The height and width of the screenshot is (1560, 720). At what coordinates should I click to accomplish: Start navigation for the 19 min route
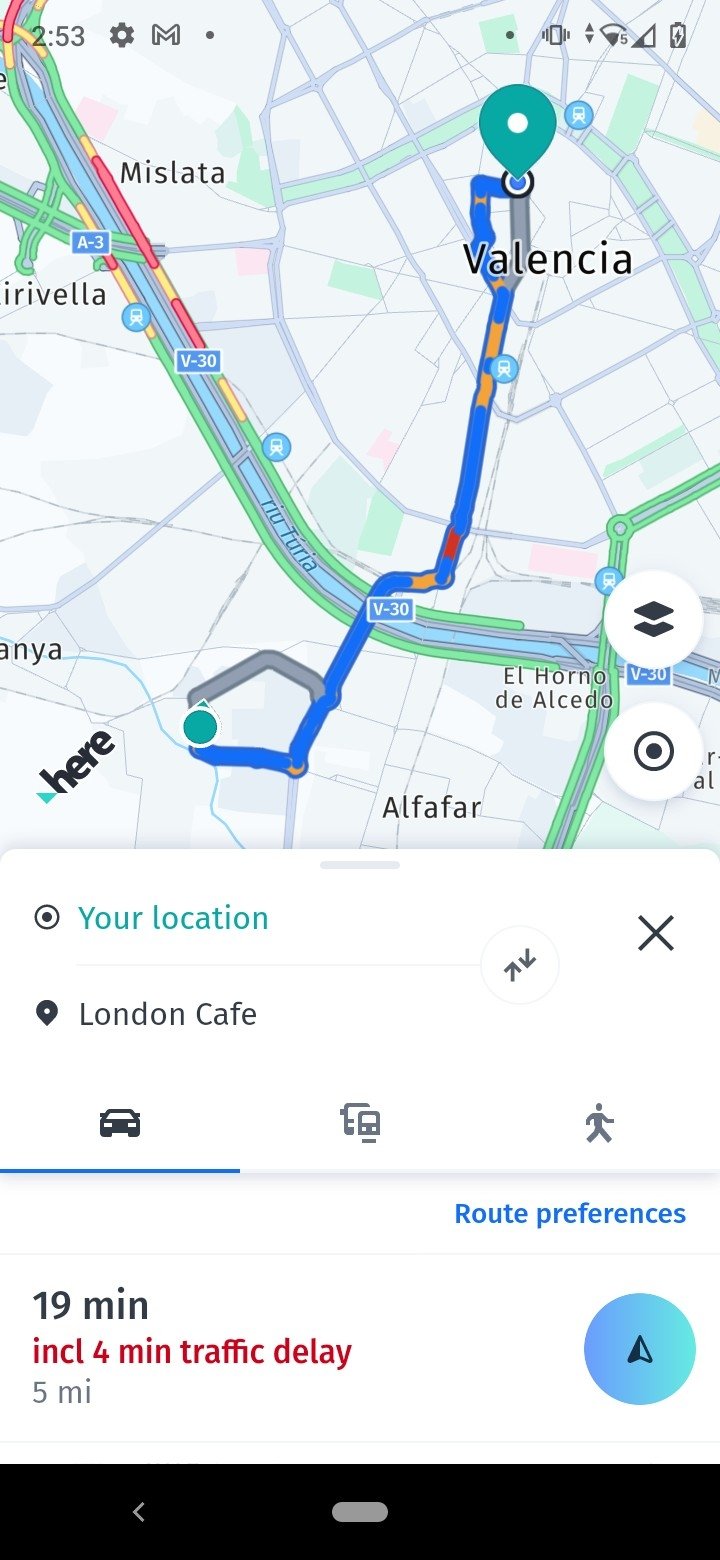point(640,1349)
